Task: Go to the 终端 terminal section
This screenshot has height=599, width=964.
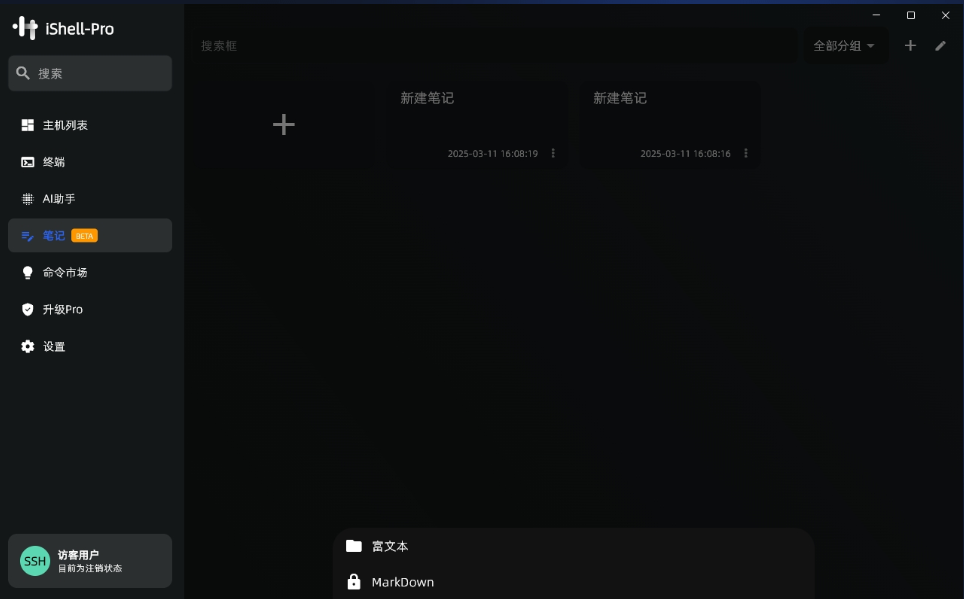Action: click(54, 162)
